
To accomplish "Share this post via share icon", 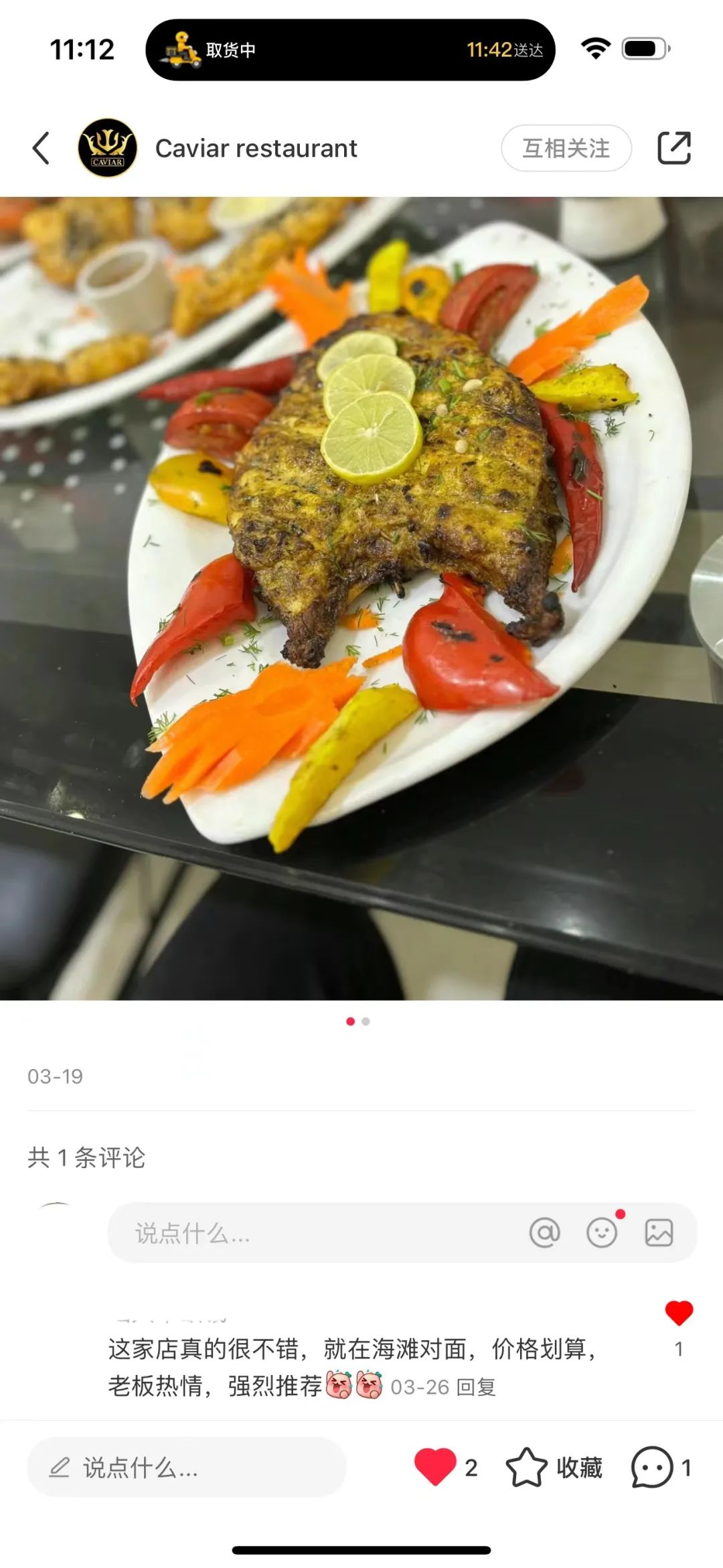I will (x=673, y=148).
